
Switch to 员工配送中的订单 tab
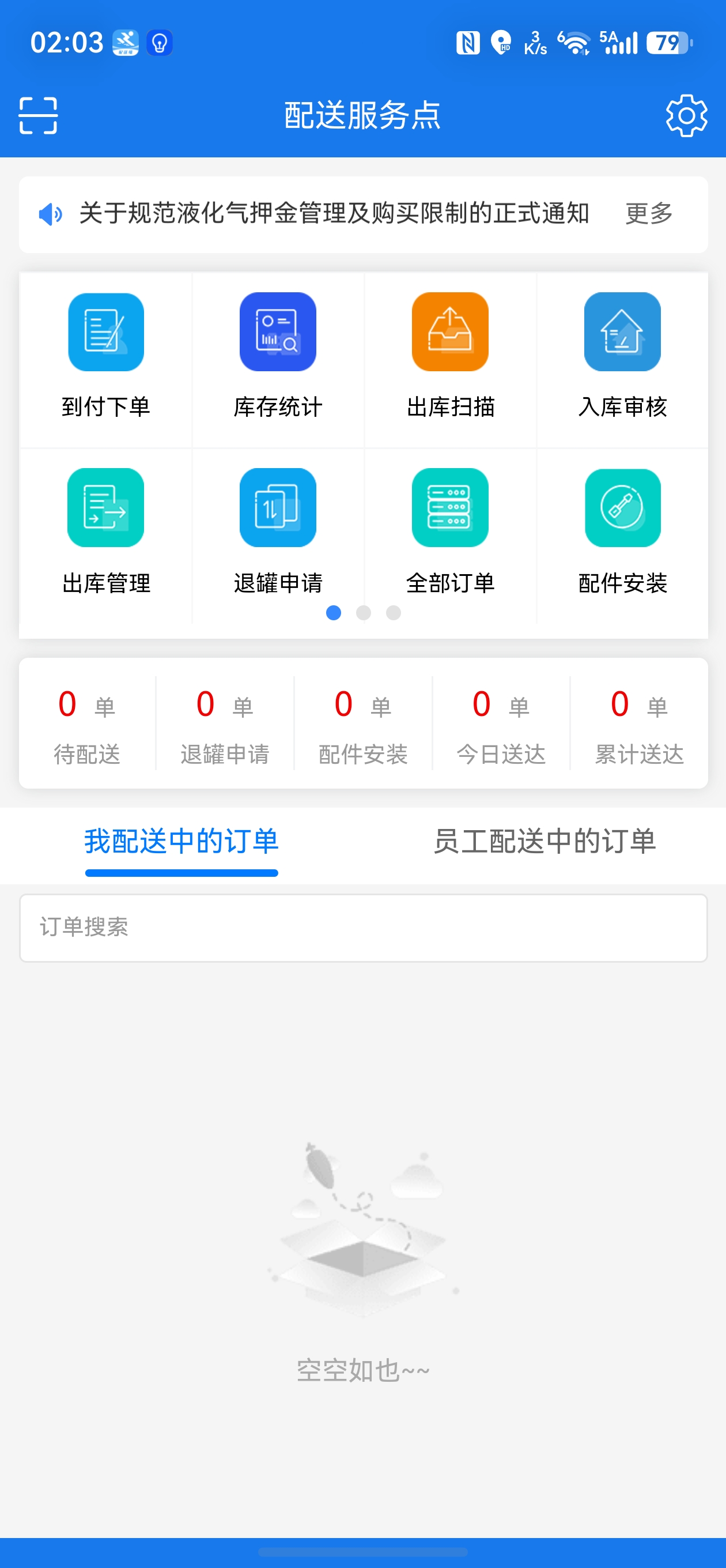pyautogui.click(x=544, y=842)
